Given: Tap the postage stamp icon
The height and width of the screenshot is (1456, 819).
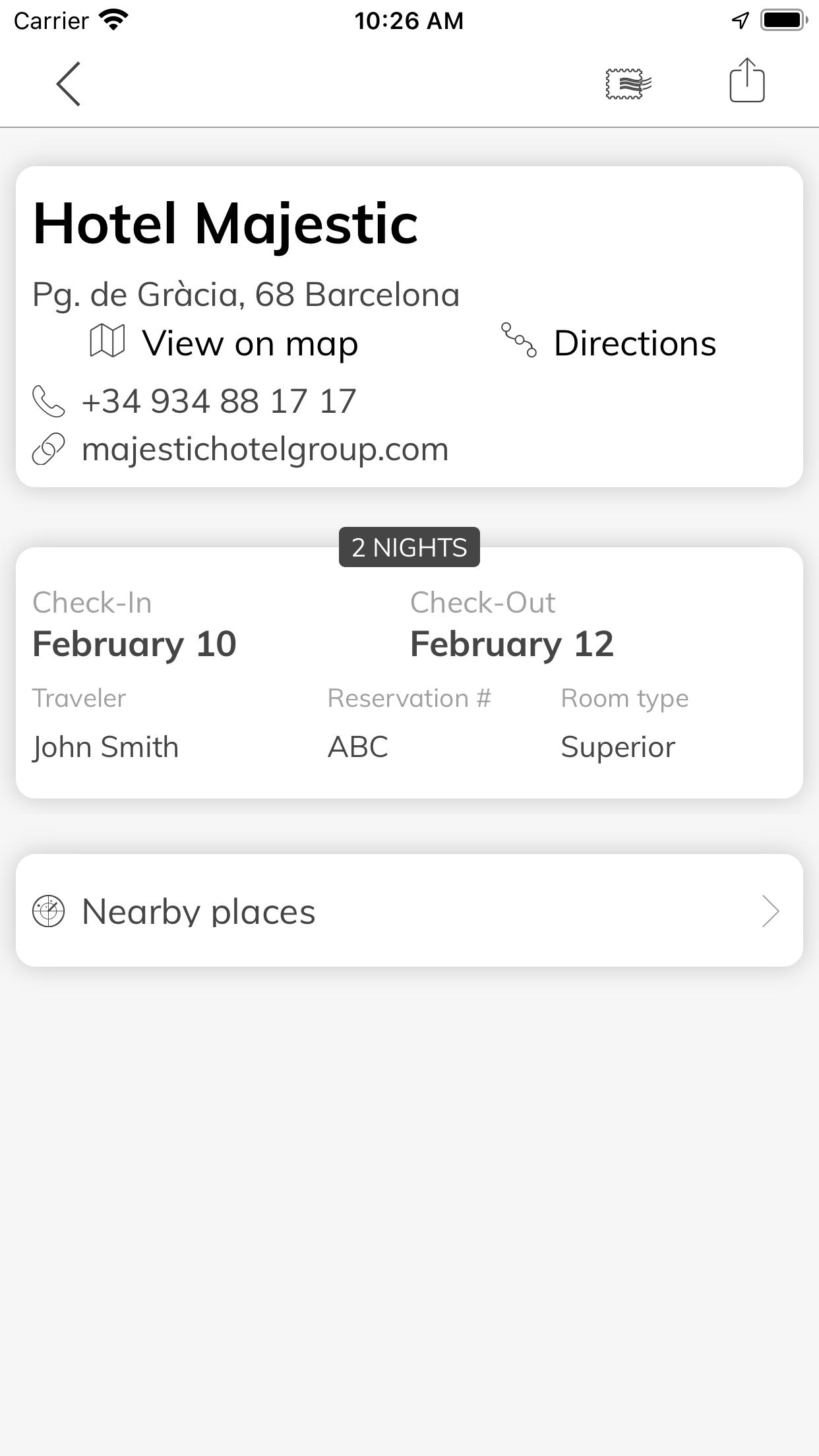Looking at the screenshot, I should 628,84.
